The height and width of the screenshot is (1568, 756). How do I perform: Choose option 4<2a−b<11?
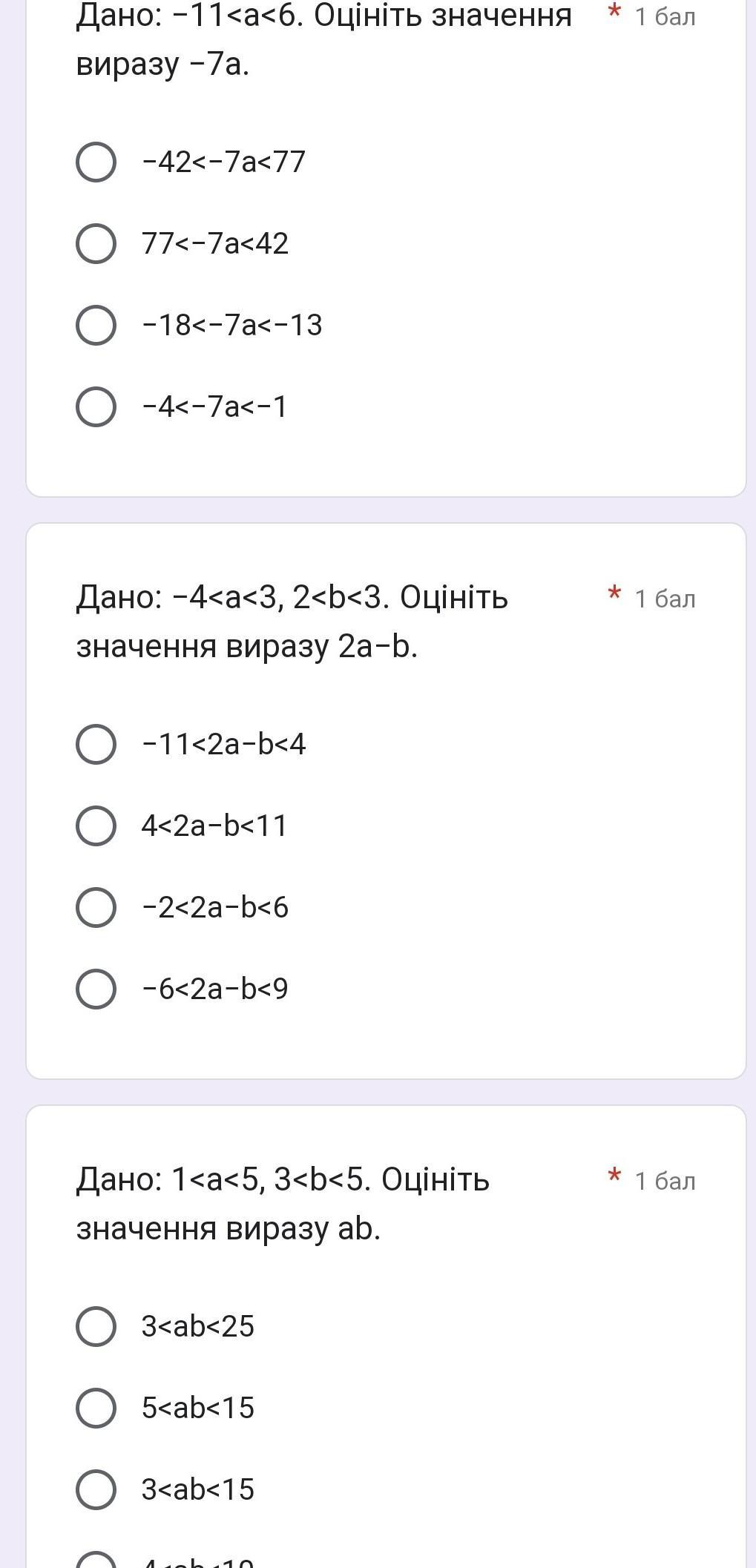pos(96,826)
